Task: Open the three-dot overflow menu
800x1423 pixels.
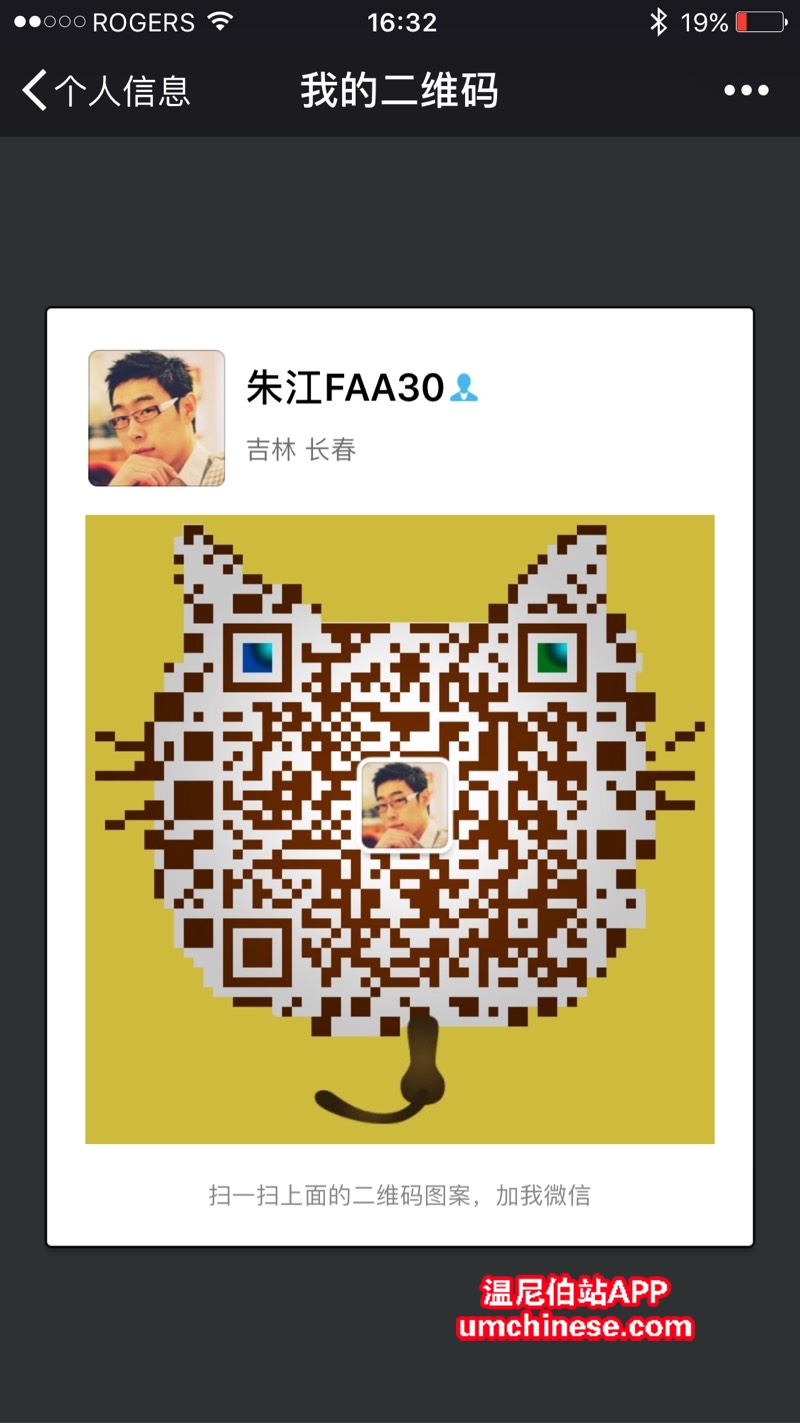Action: pyautogui.click(x=746, y=91)
